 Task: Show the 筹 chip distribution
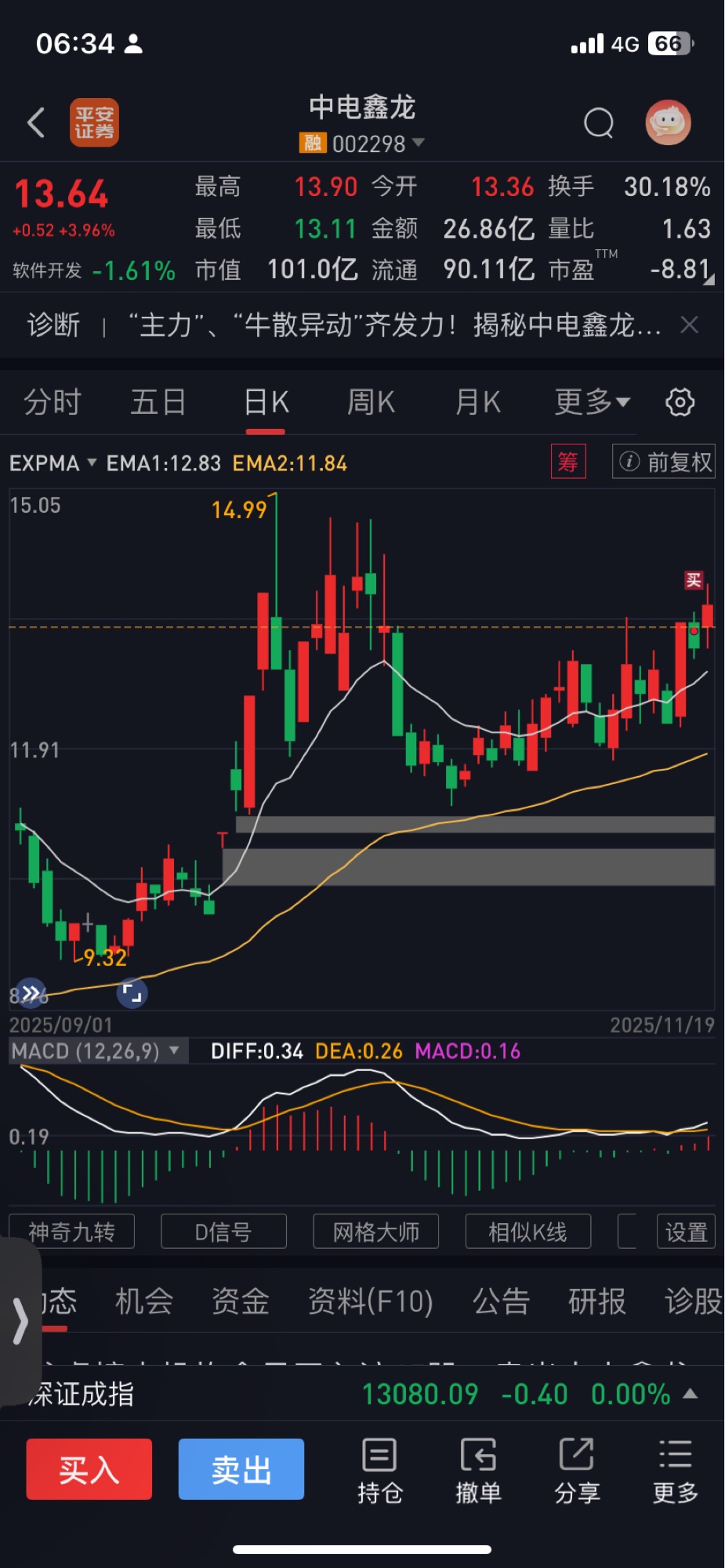[567, 462]
